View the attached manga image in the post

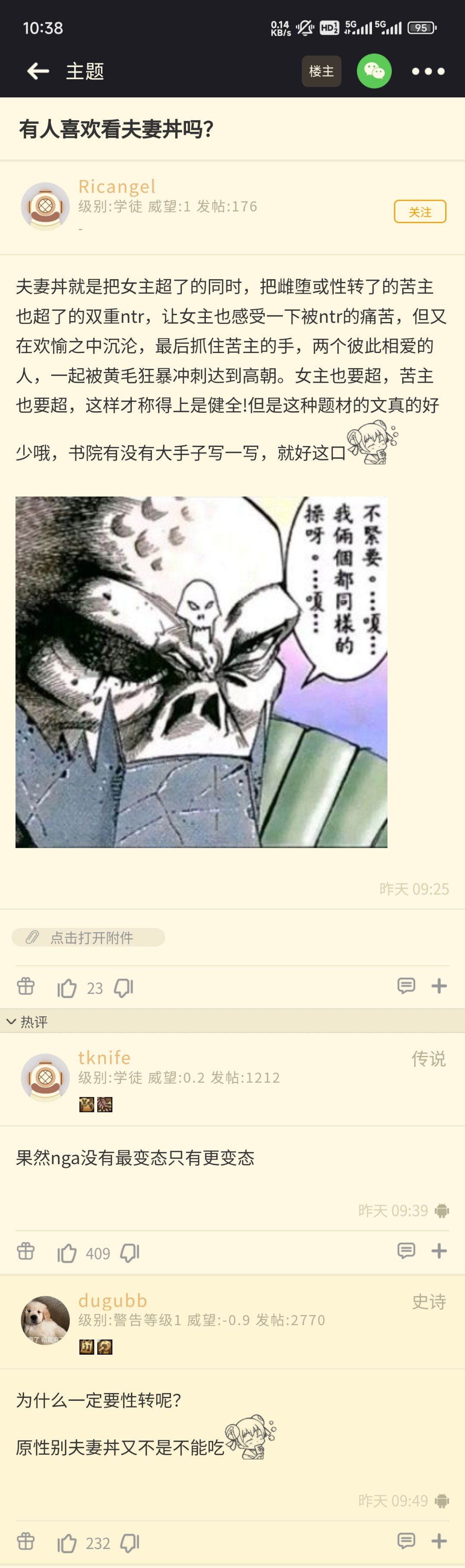(x=201, y=672)
